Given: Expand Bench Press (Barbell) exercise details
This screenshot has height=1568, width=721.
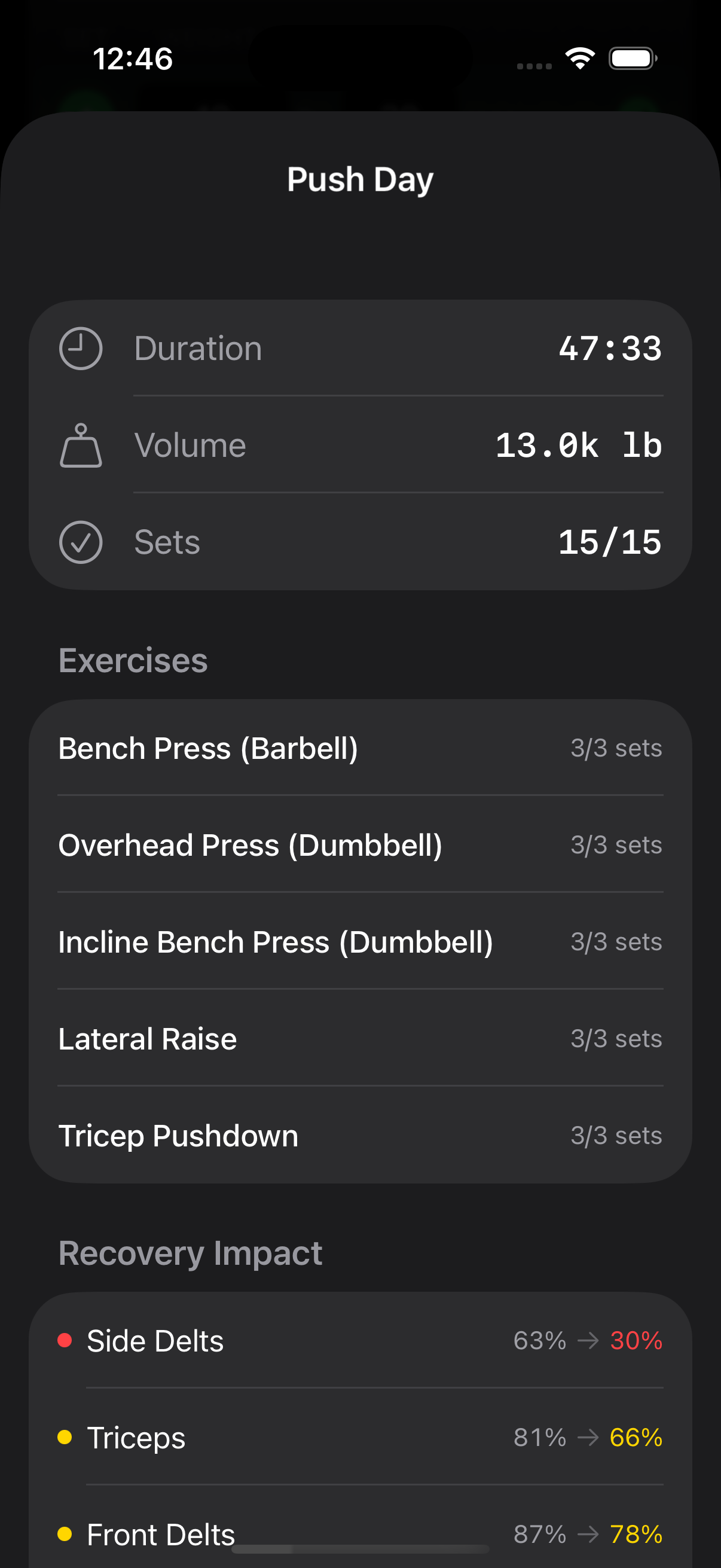Looking at the screenshot, I should click(x=360, y=748).
